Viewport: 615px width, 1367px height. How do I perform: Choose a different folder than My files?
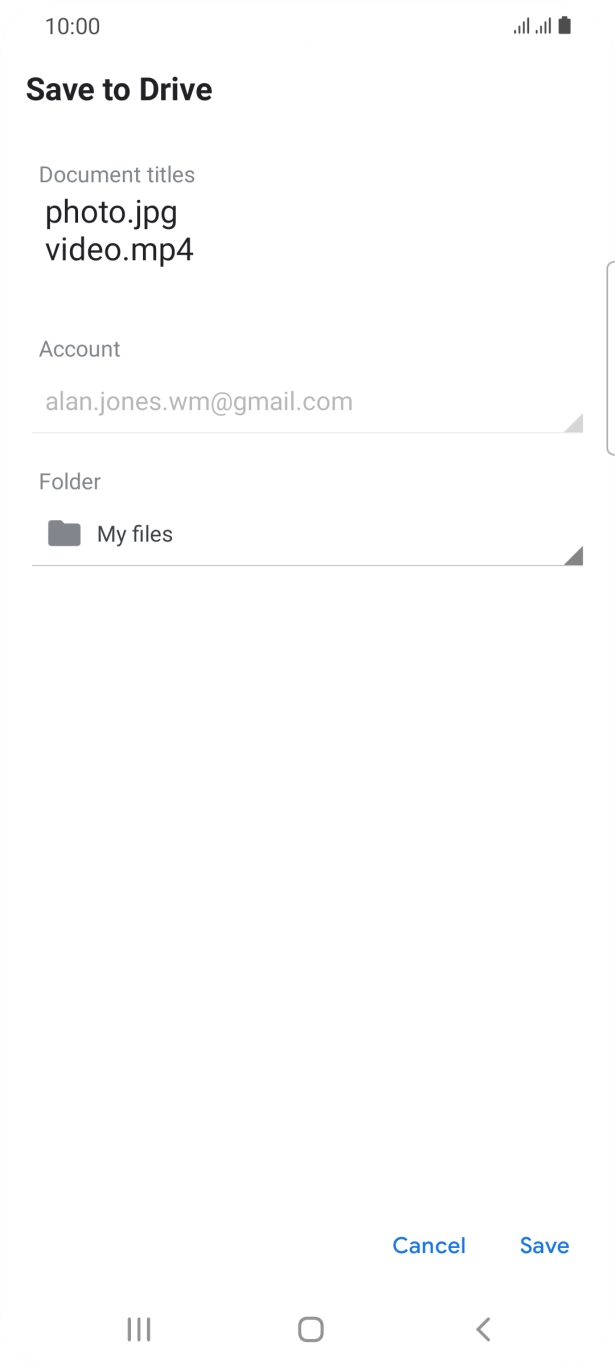pos(307,535)
